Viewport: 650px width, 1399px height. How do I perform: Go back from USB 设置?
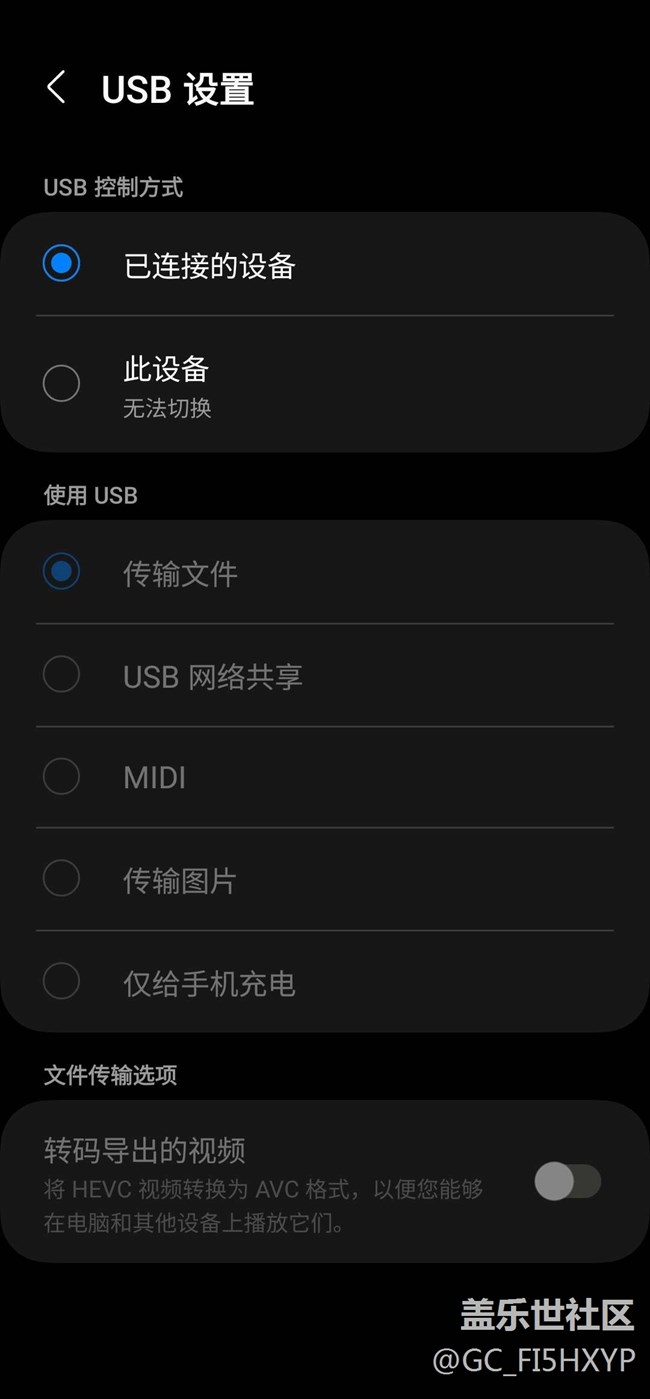[56, 88]
